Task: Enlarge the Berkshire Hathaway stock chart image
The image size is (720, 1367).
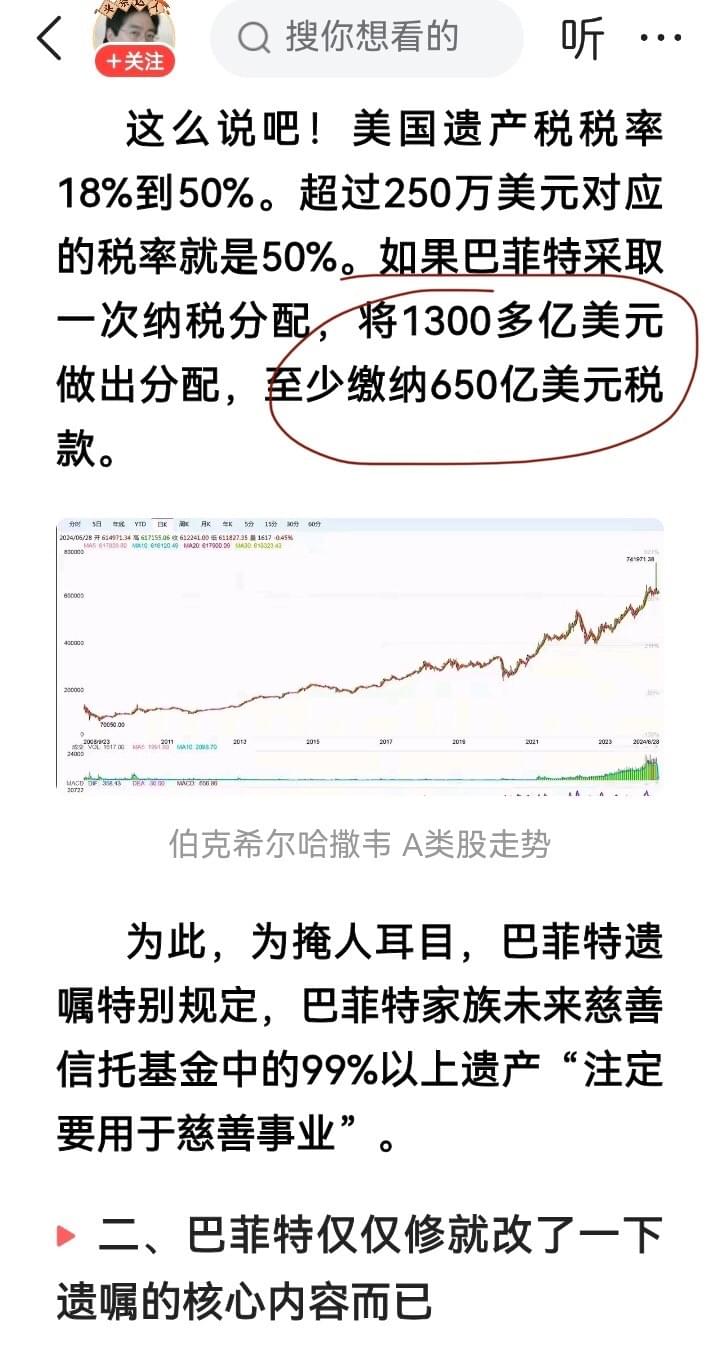Action: point(360,655)
